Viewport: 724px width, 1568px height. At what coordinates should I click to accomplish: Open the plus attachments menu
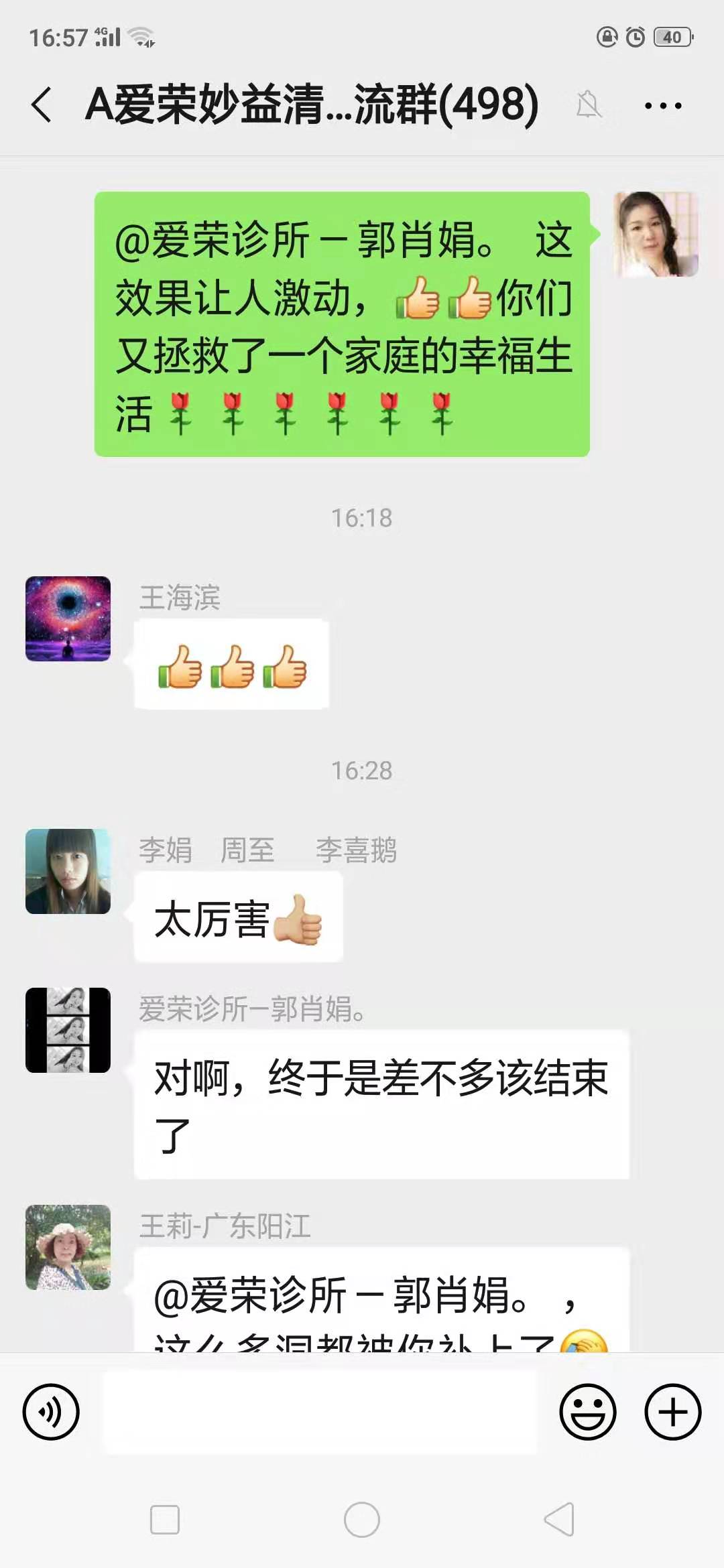coord(672,1412)
